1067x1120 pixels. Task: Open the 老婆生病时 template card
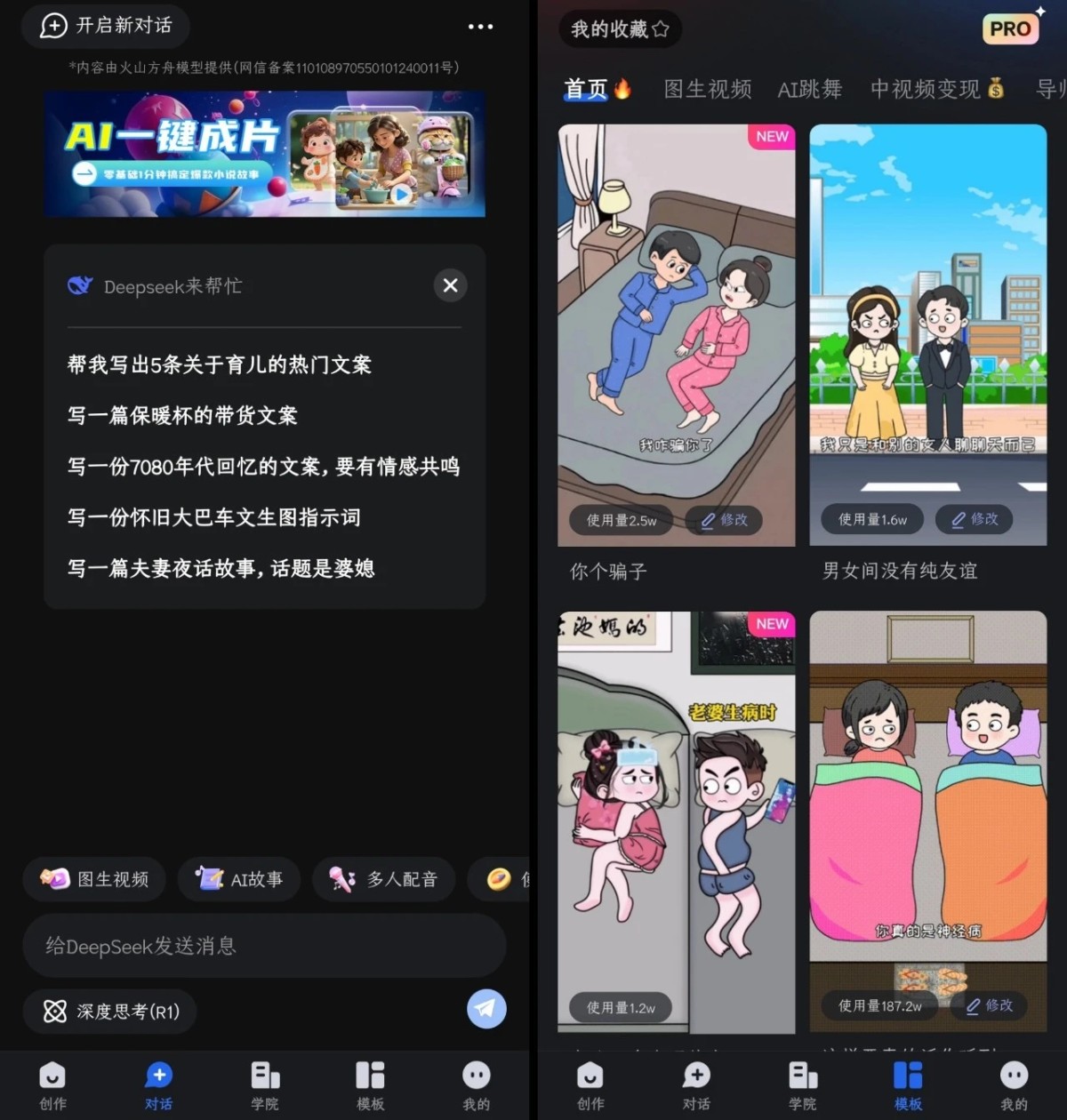pos(676,818)
